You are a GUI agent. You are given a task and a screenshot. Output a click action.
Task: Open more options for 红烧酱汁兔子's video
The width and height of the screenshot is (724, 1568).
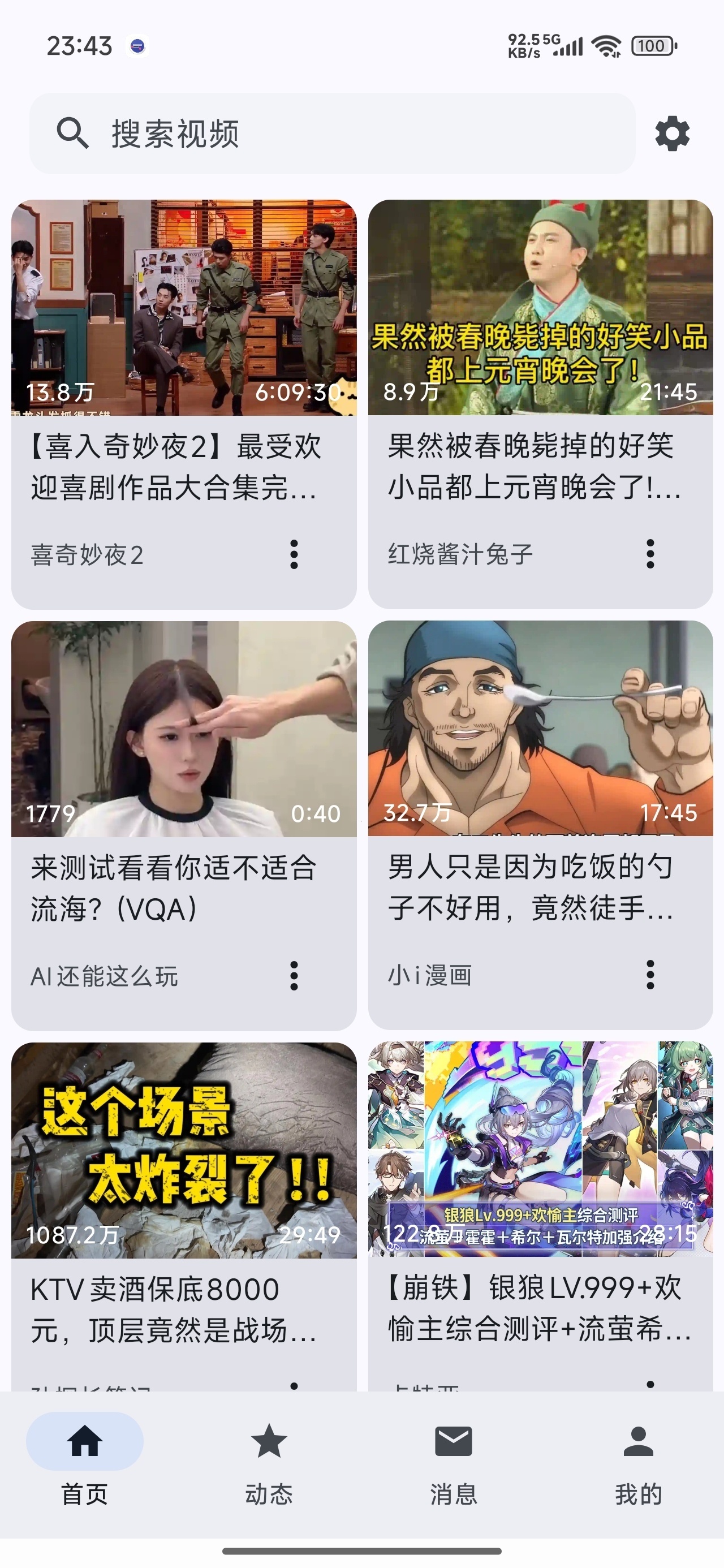tap(650, 554)
